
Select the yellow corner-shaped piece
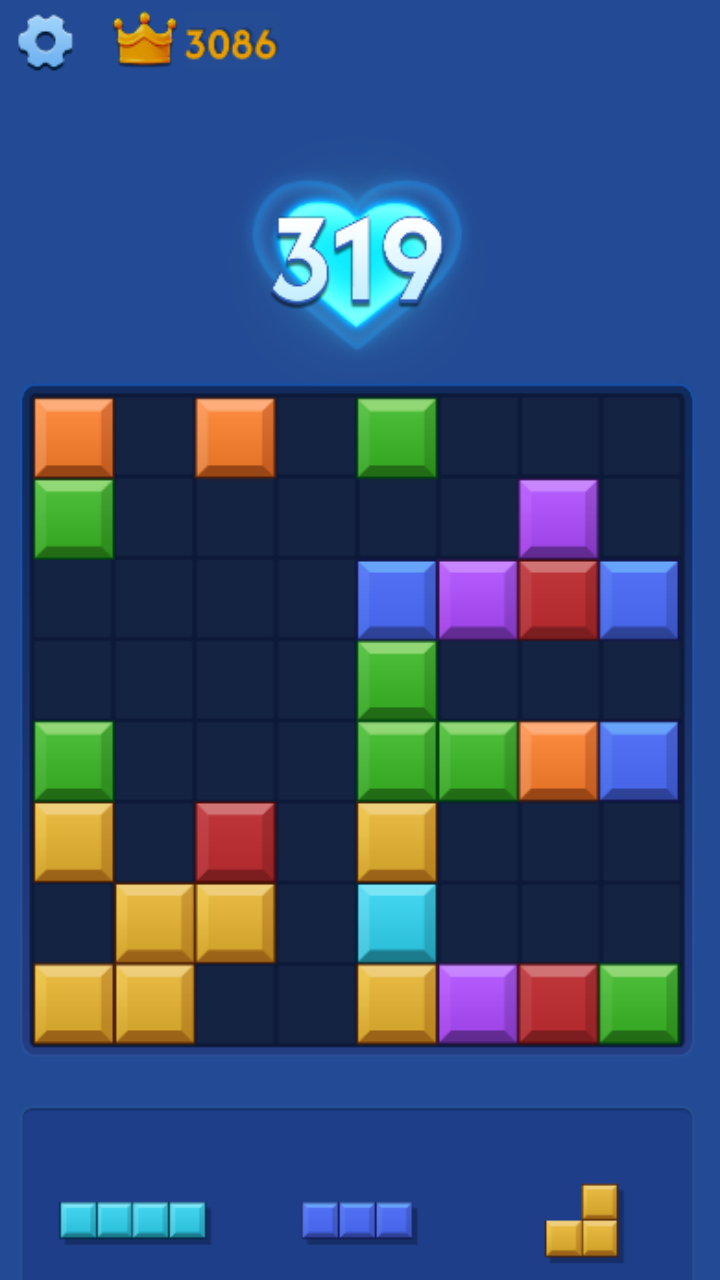click(582, 1220)
